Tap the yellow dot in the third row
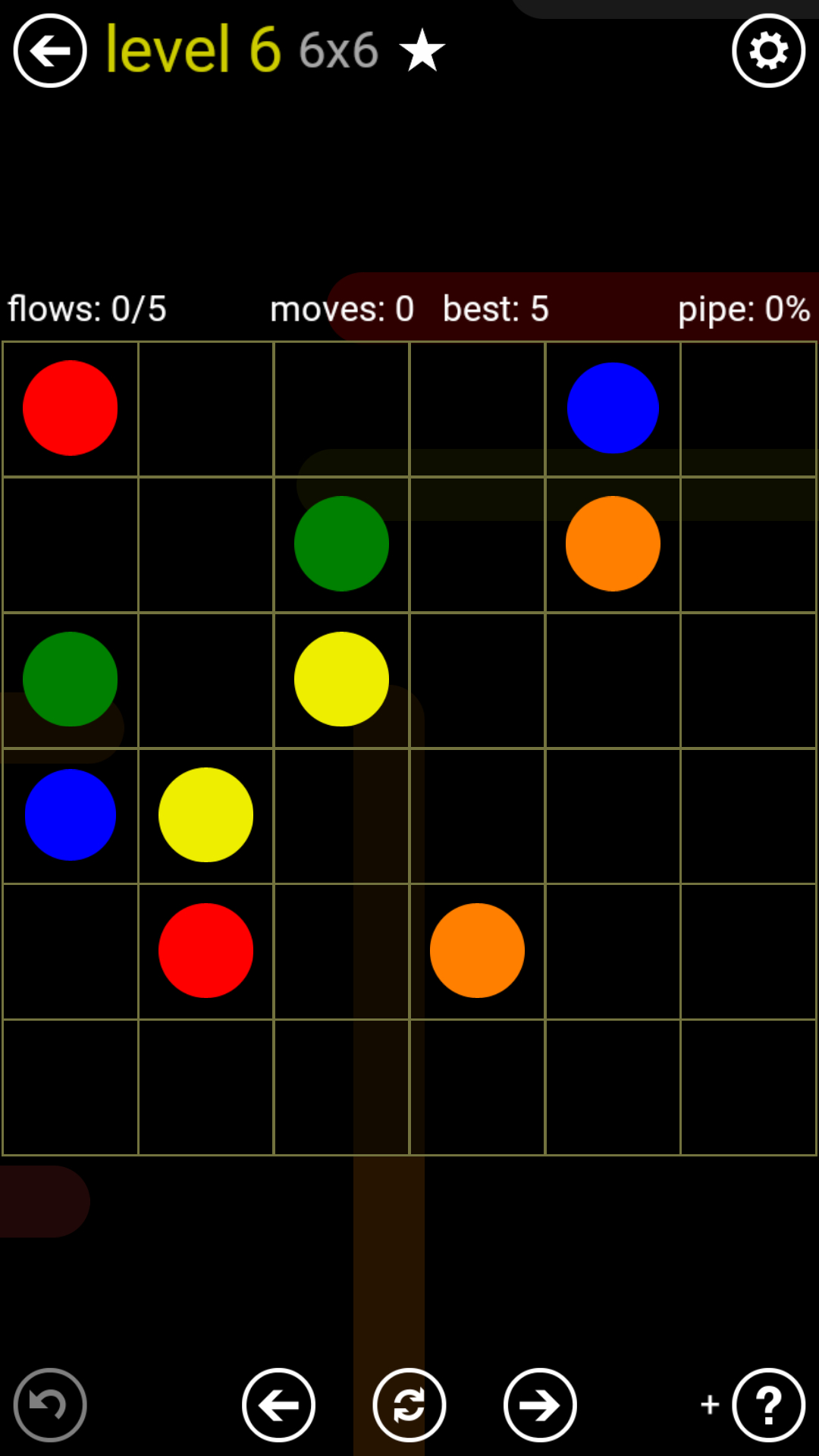Viewport: 819px width, 1456px height. click(341, 679)
